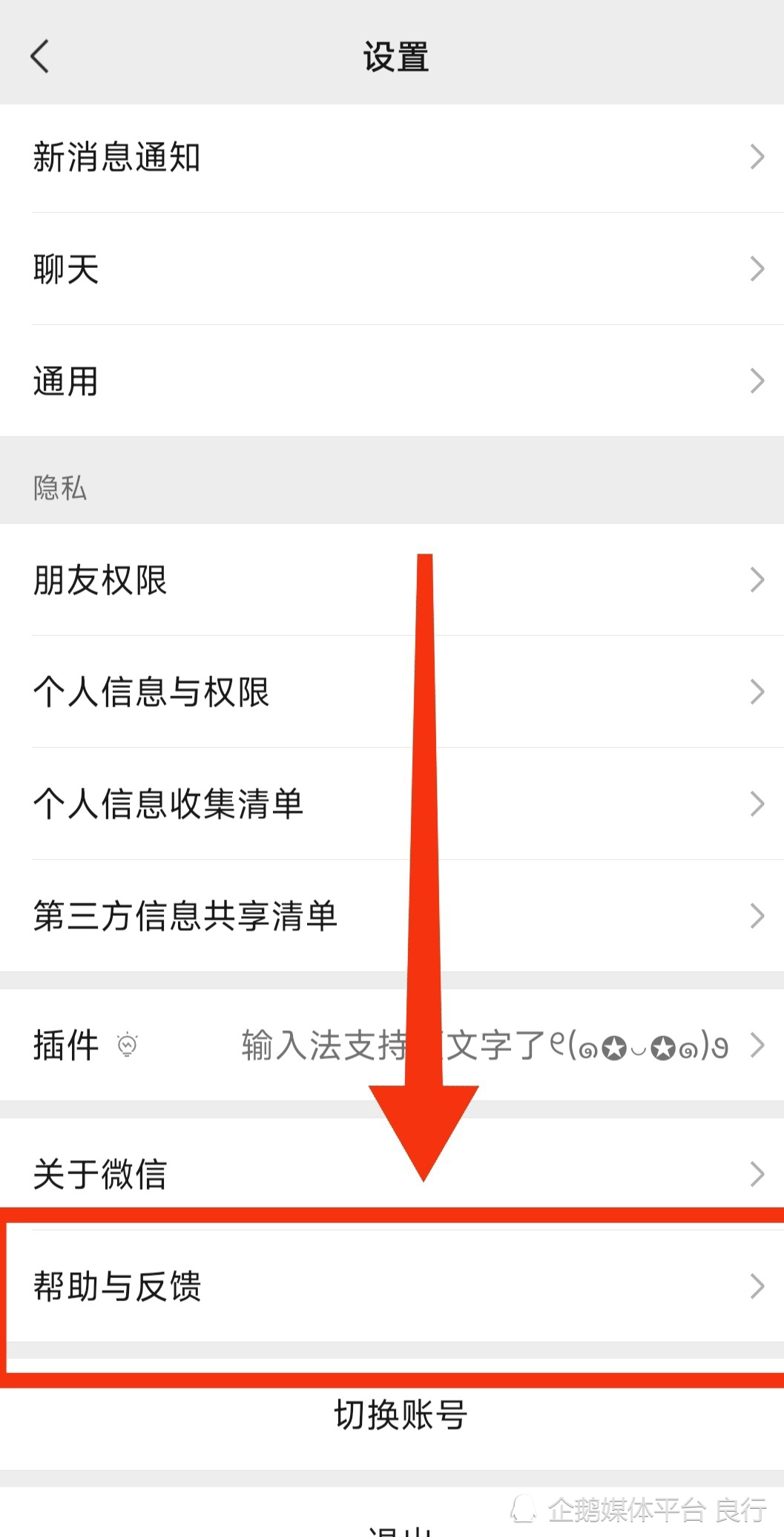The width and height of the screenshot is (784, 1537).
Task: Open 关于微信
Action: tap(392, 1173)
